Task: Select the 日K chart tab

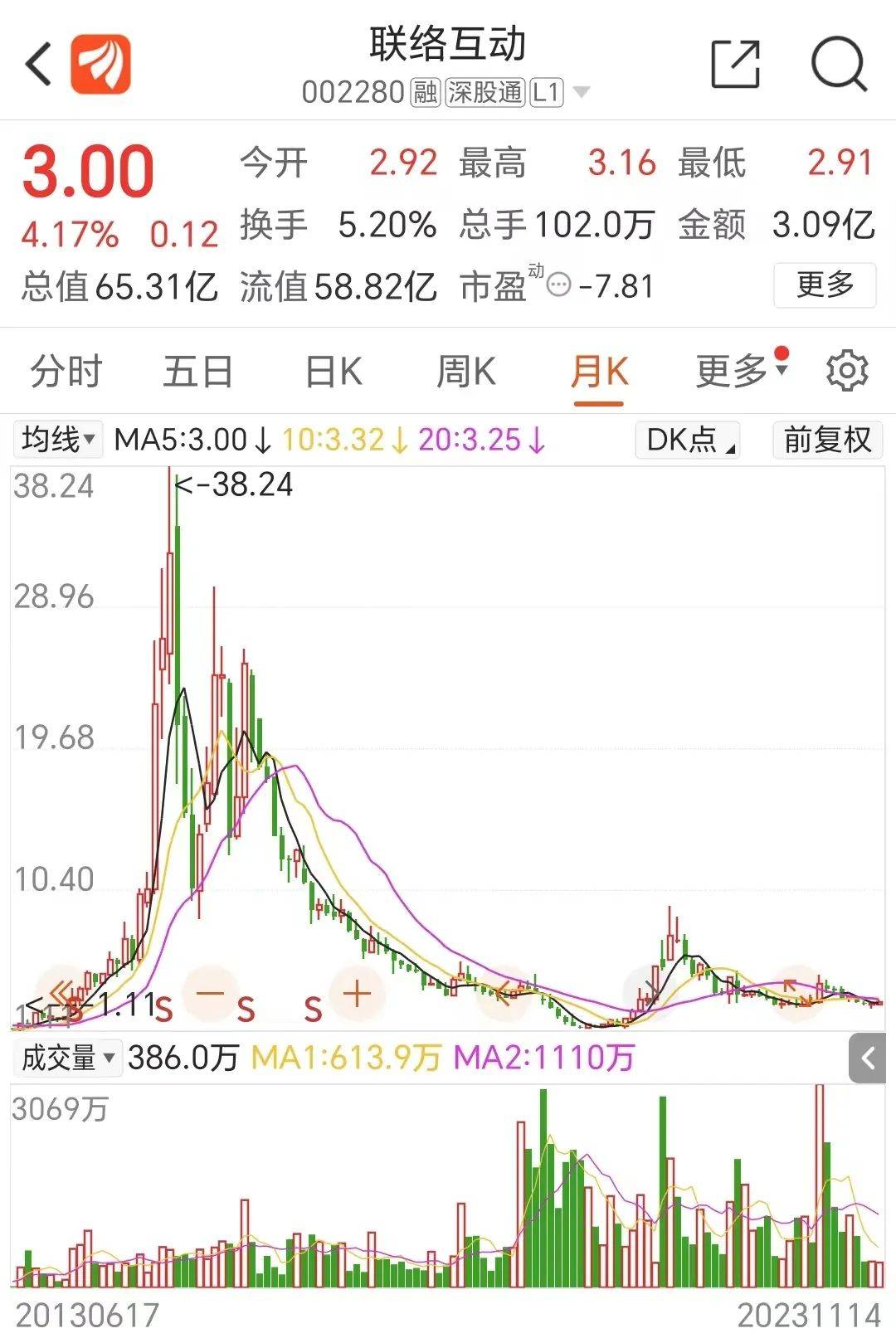Action: pos(334,371)
